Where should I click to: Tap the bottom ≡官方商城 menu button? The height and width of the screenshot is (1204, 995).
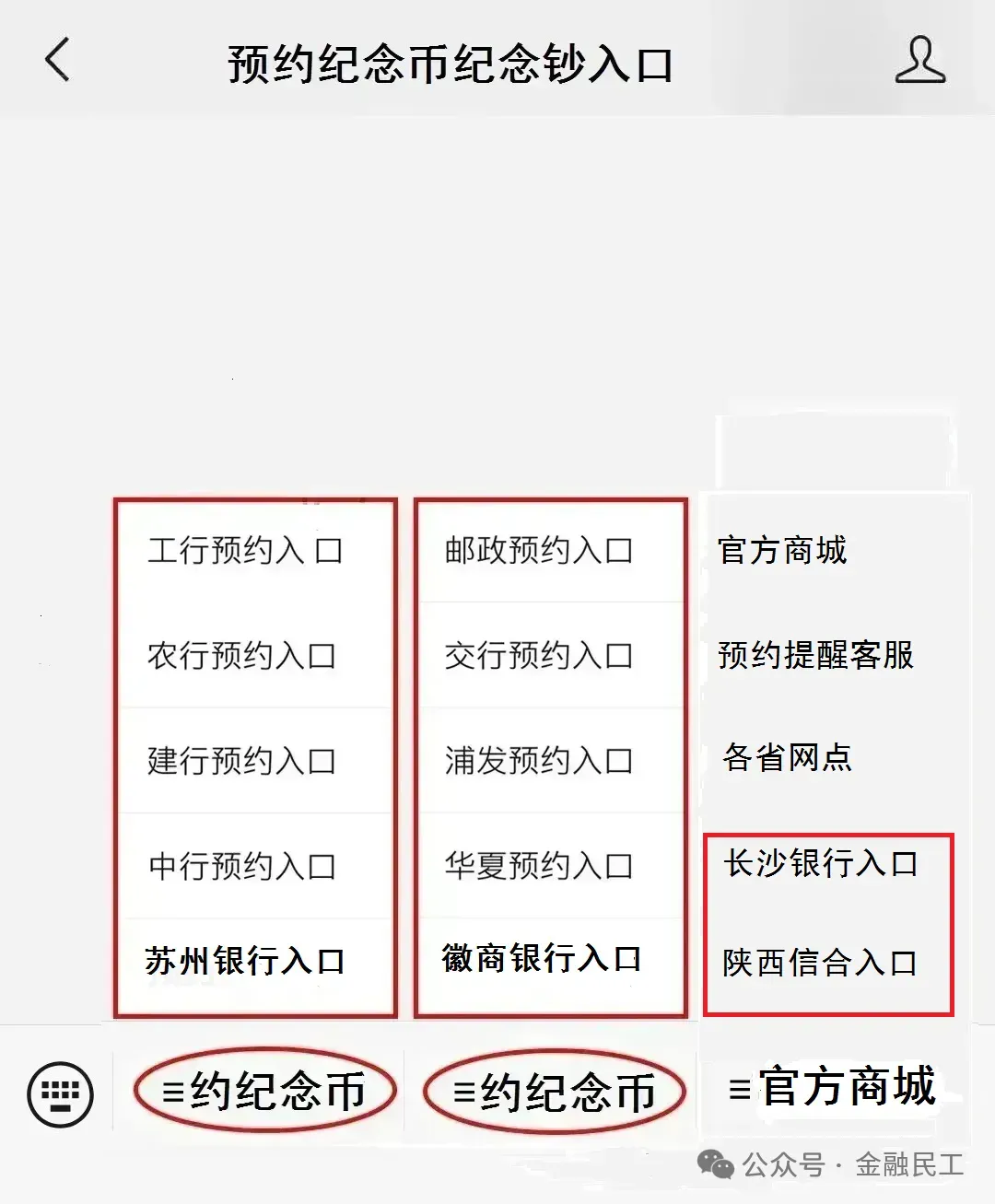pos(832,1088)
